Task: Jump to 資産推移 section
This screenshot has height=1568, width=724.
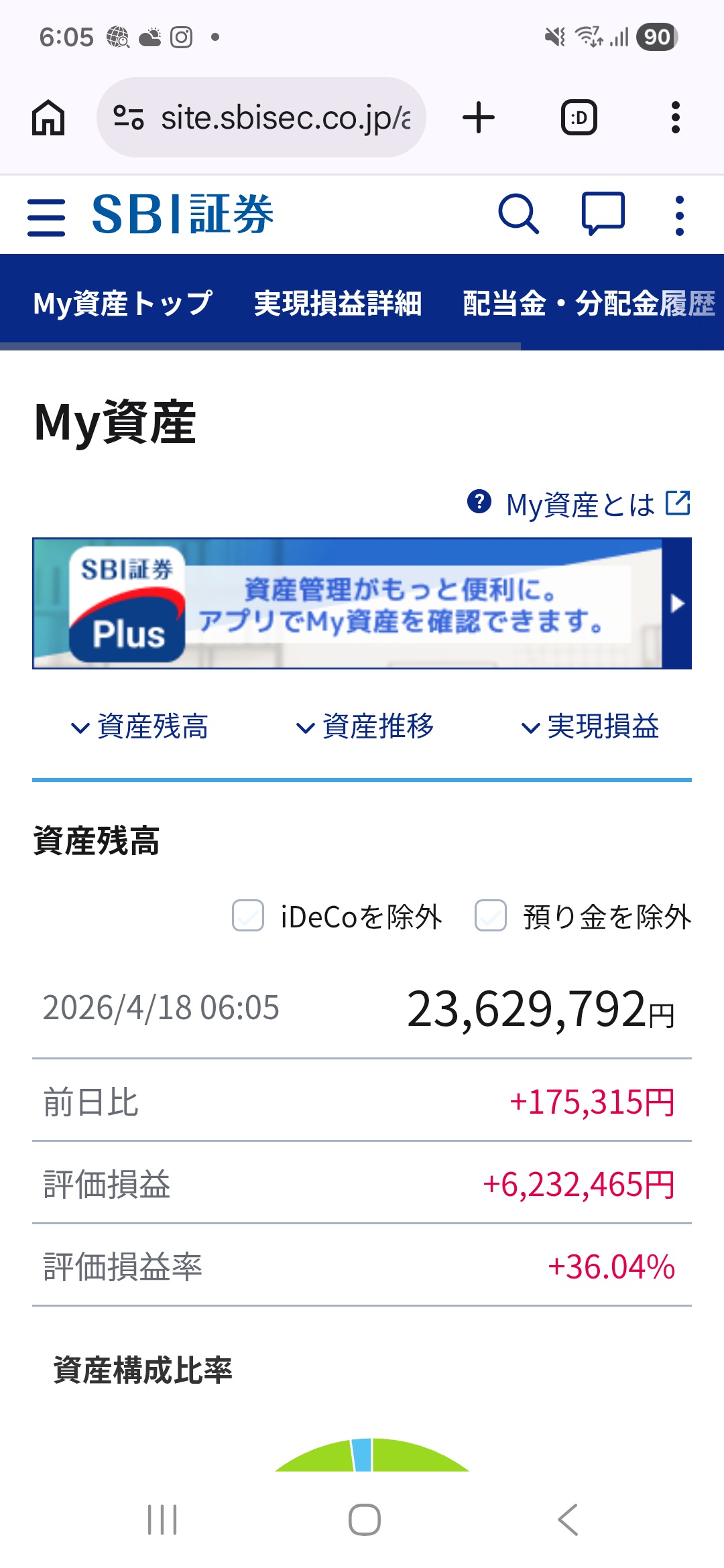Action: tap(365, 726)
